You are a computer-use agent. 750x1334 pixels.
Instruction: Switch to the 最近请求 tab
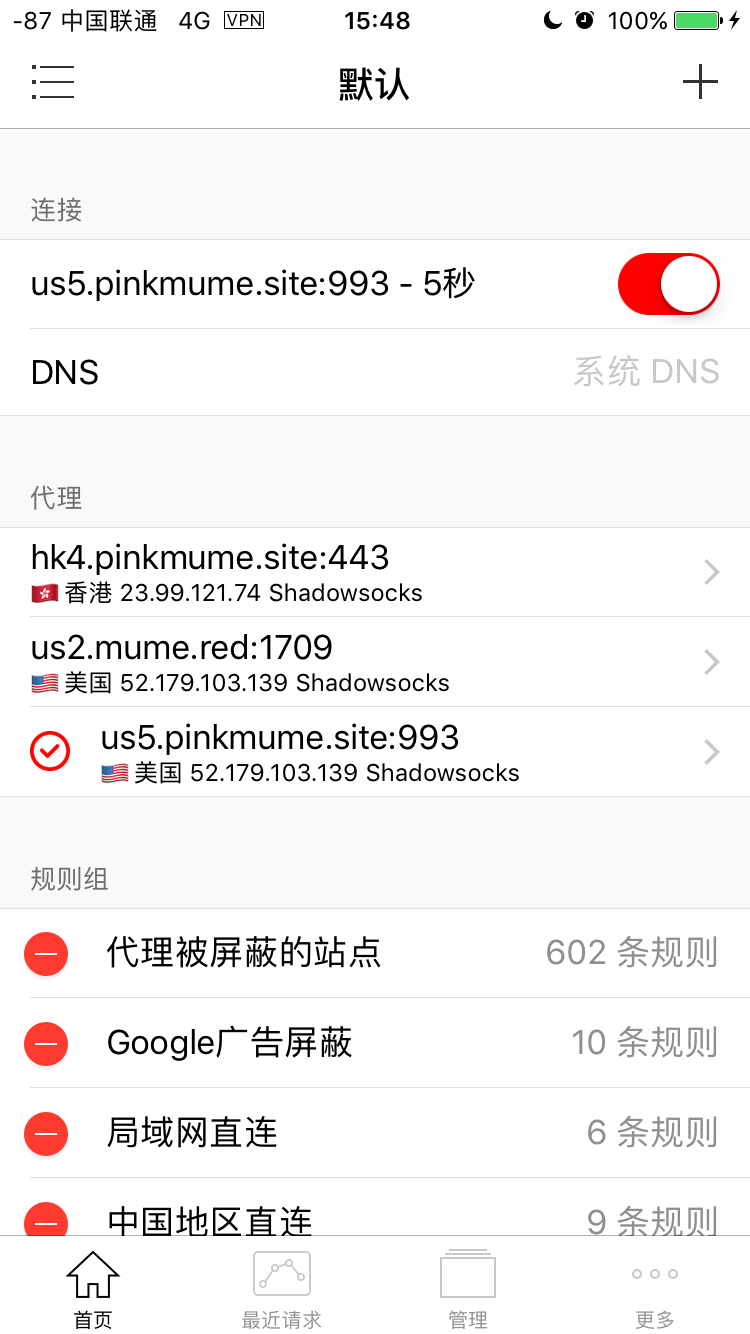[281, 1288]
